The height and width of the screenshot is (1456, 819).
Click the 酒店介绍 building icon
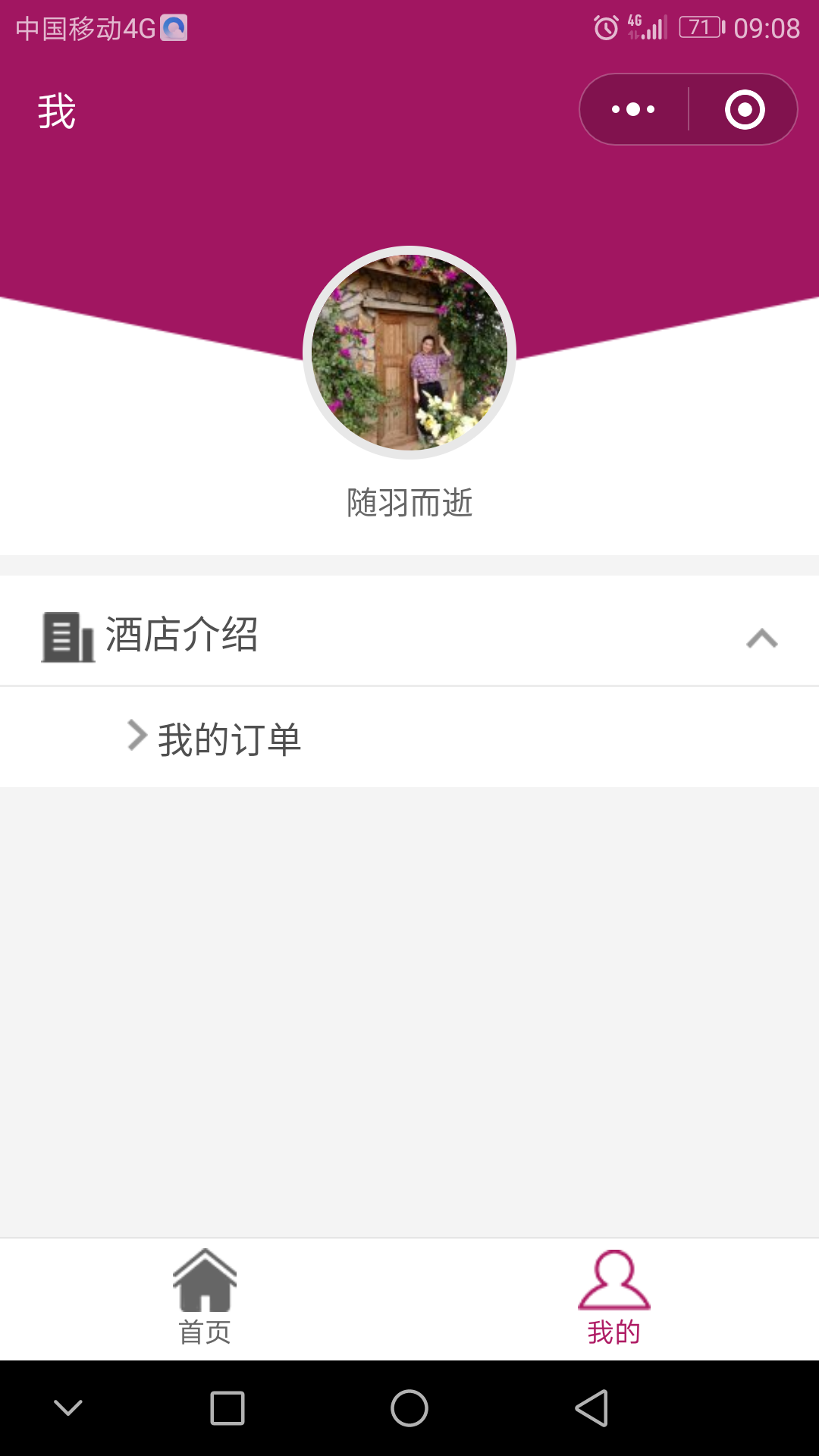click(67, 638)
